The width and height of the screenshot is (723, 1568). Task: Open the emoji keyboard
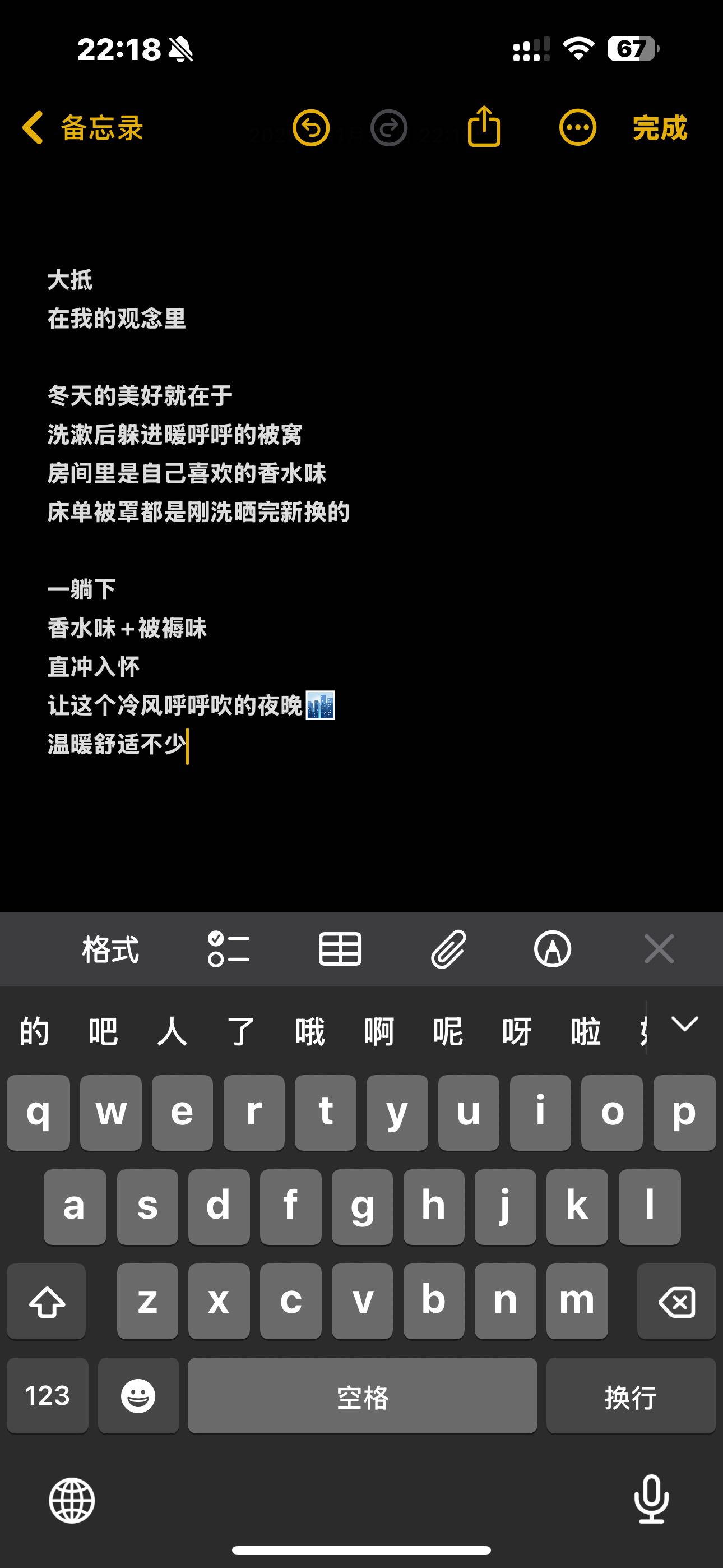click(138, 1396)
